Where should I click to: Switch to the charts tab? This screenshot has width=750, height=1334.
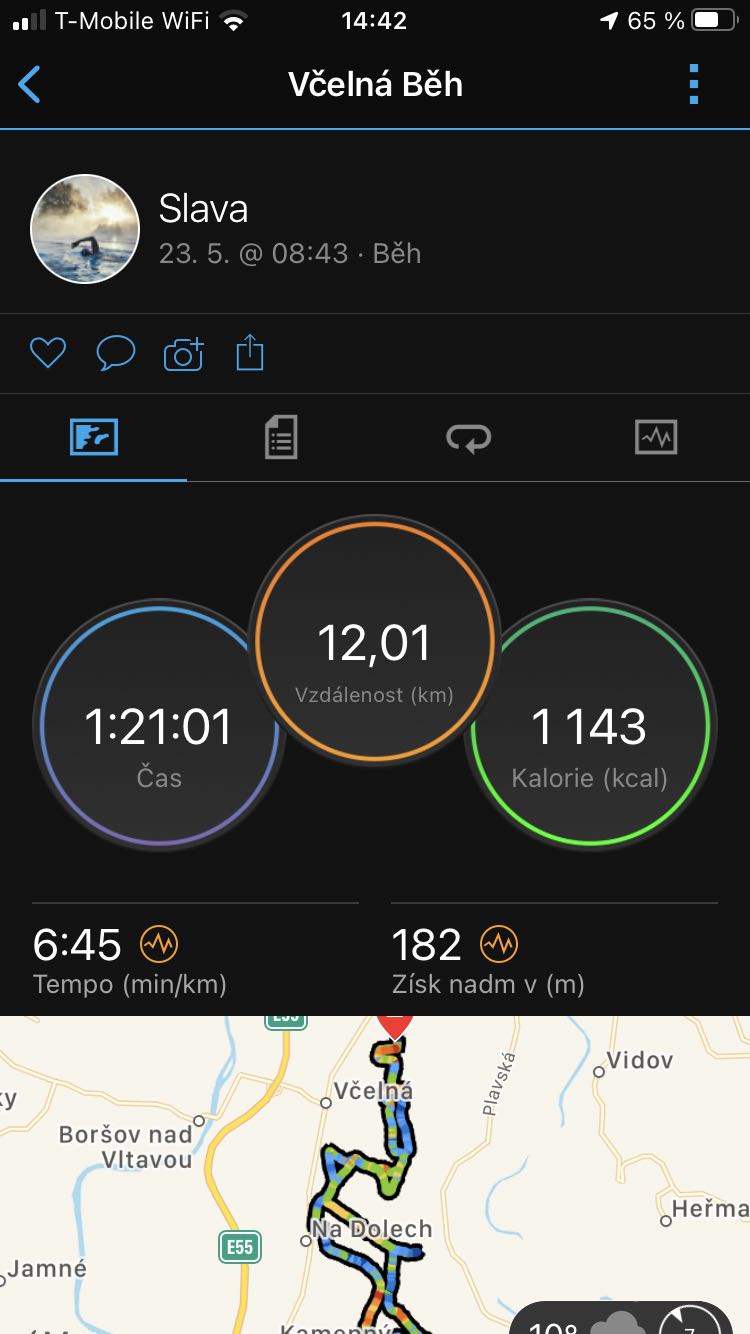[x=656, y=437]
